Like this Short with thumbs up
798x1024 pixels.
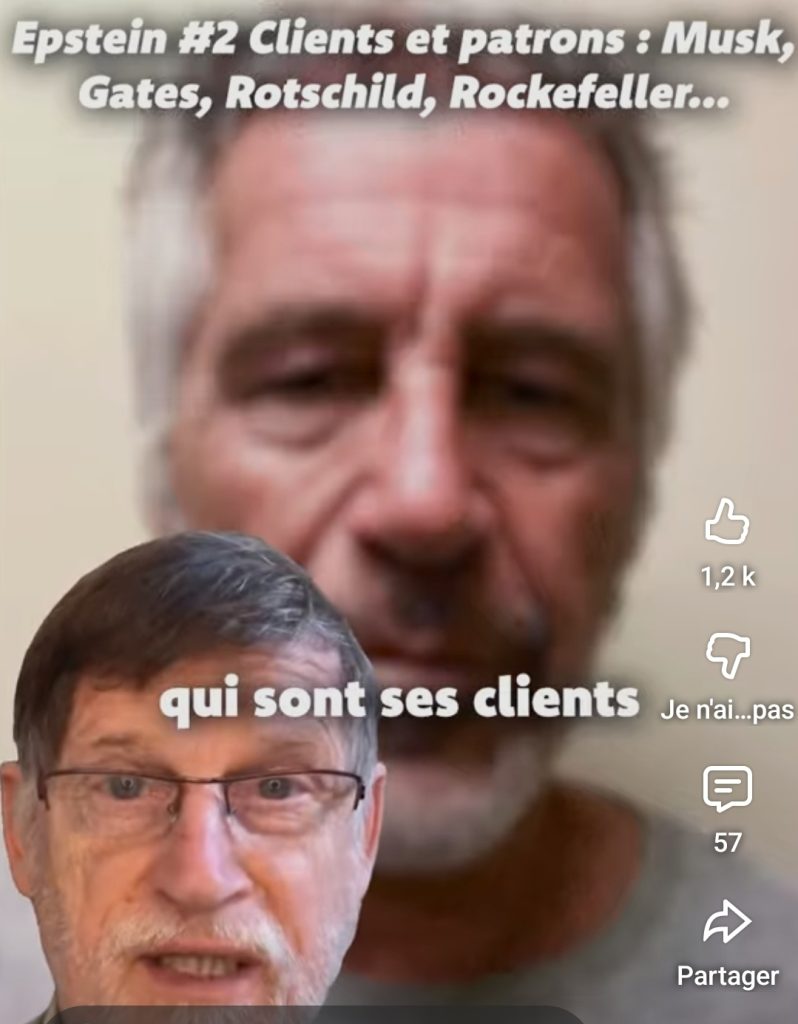pyautogui.click(x=727, y=523)
